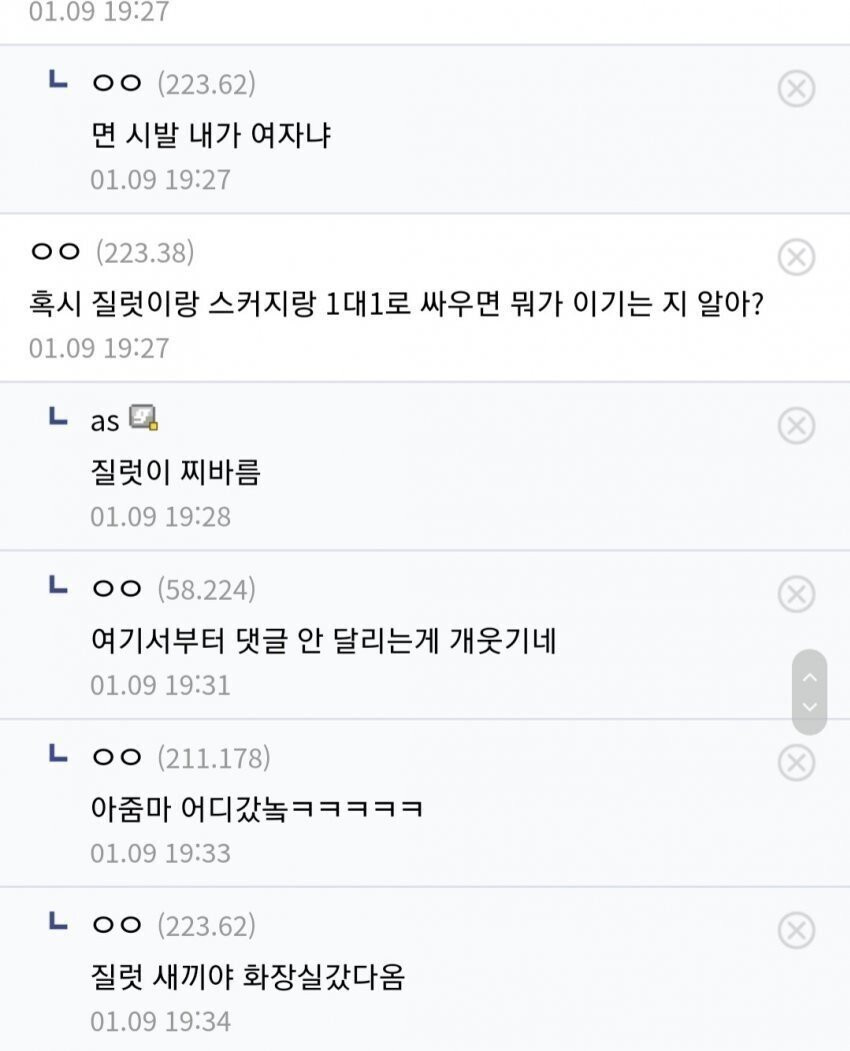Delete the "질럿이 찌바름" reply by as
This screenshot has height=1051, width=850.
796,426
